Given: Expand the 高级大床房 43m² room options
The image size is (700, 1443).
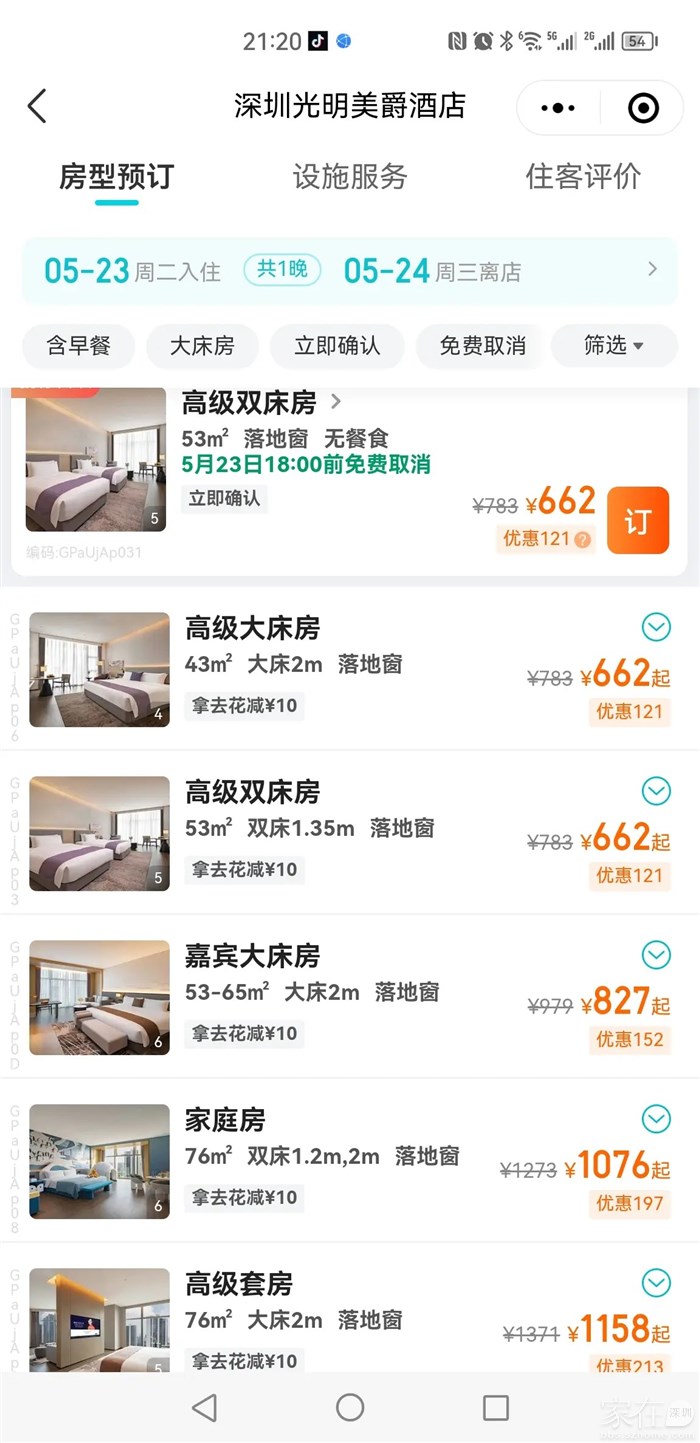Looking at the screenshot, I should coord(656,628).
